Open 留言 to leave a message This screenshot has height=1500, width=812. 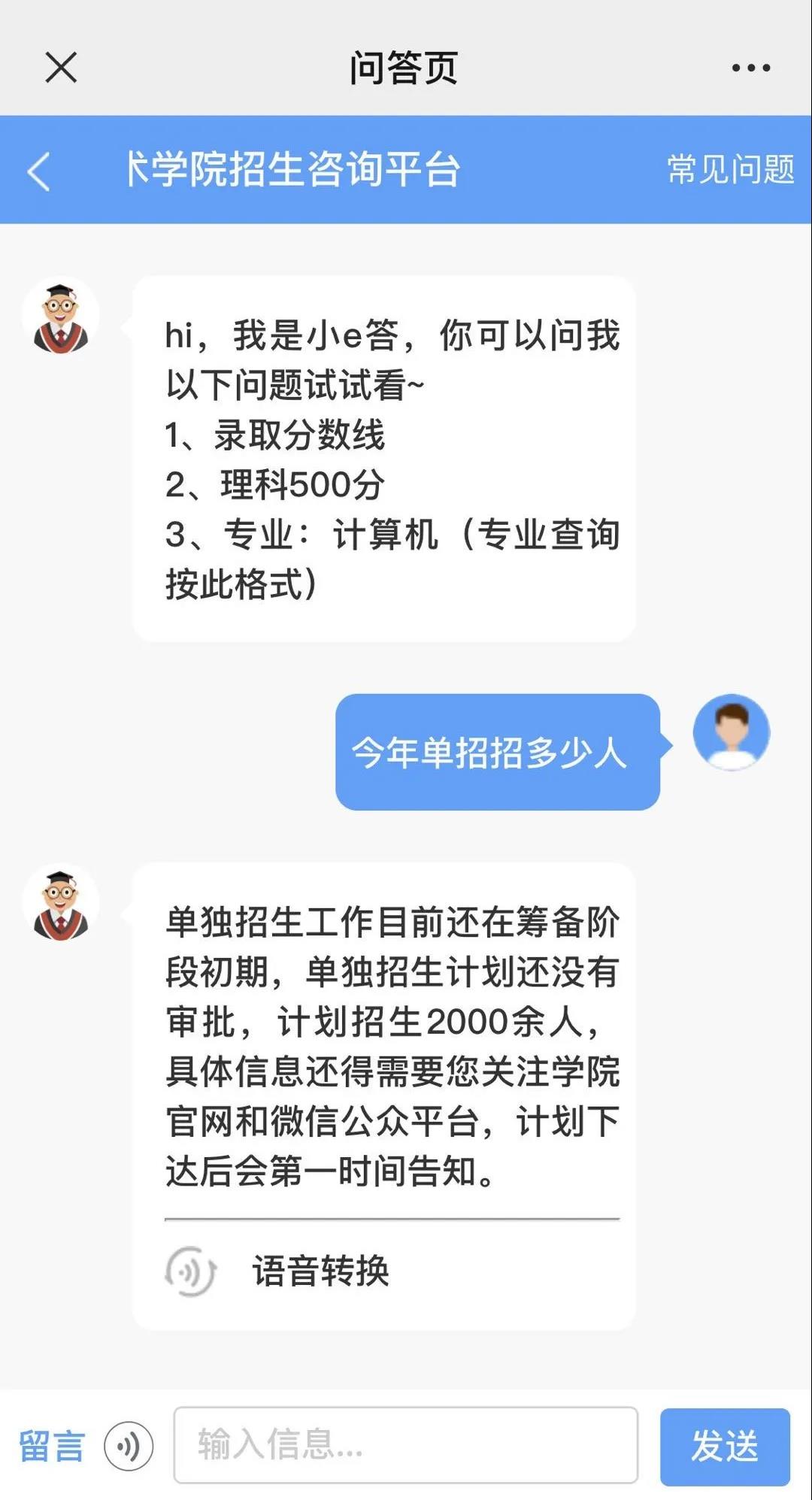coord(51,1446)
